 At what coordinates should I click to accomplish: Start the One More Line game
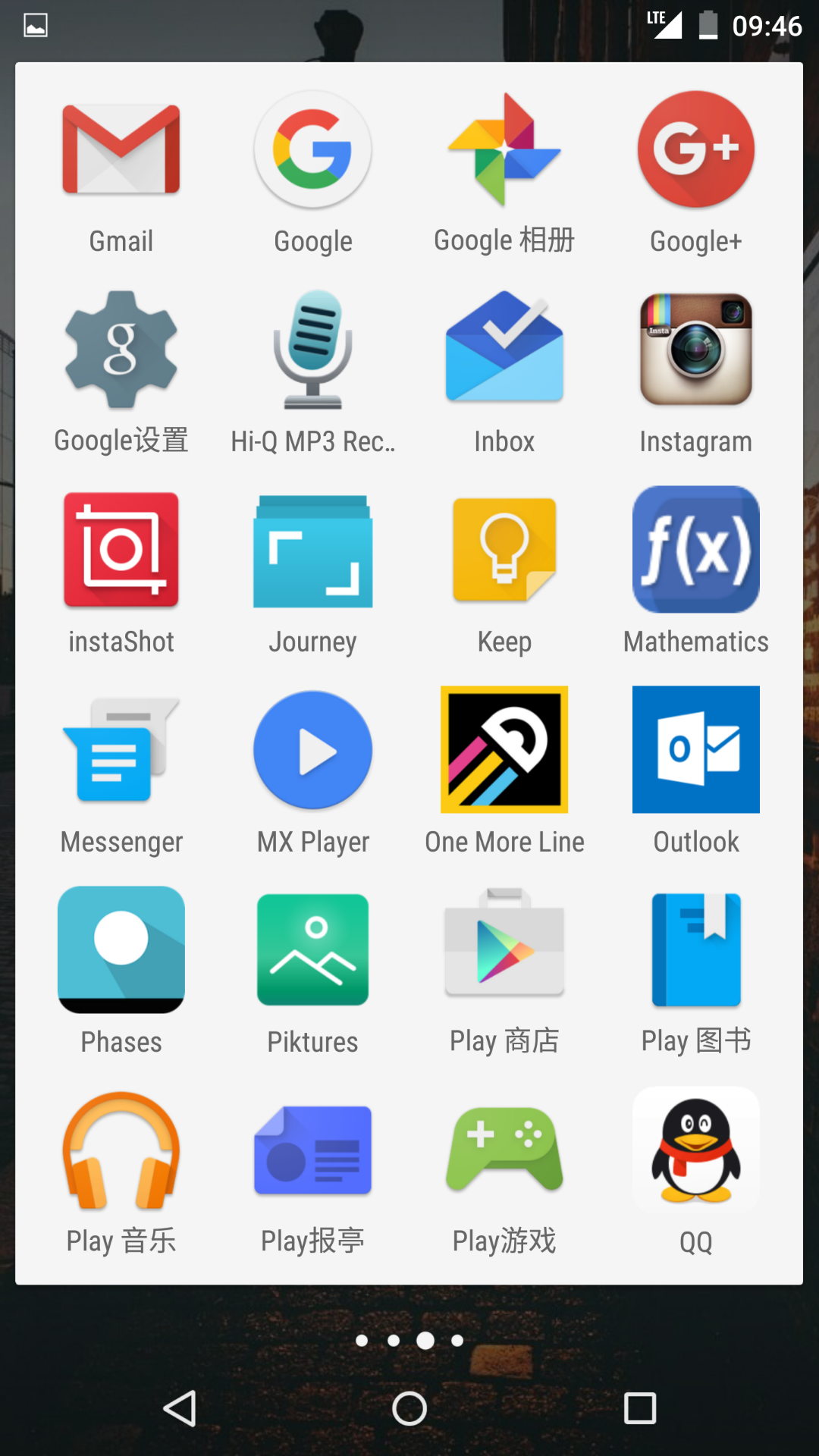[504, 750]
